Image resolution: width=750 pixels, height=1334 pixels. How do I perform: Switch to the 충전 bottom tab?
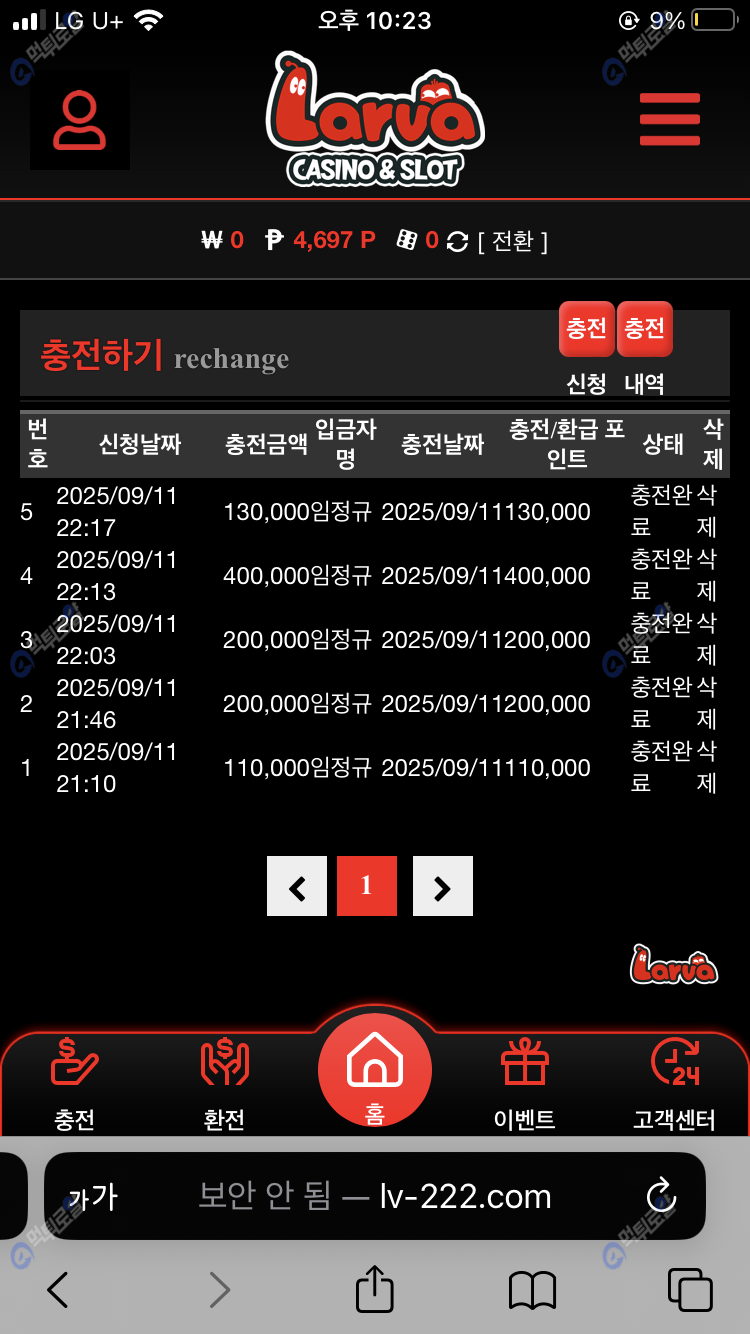click(x=75, y=1082)
